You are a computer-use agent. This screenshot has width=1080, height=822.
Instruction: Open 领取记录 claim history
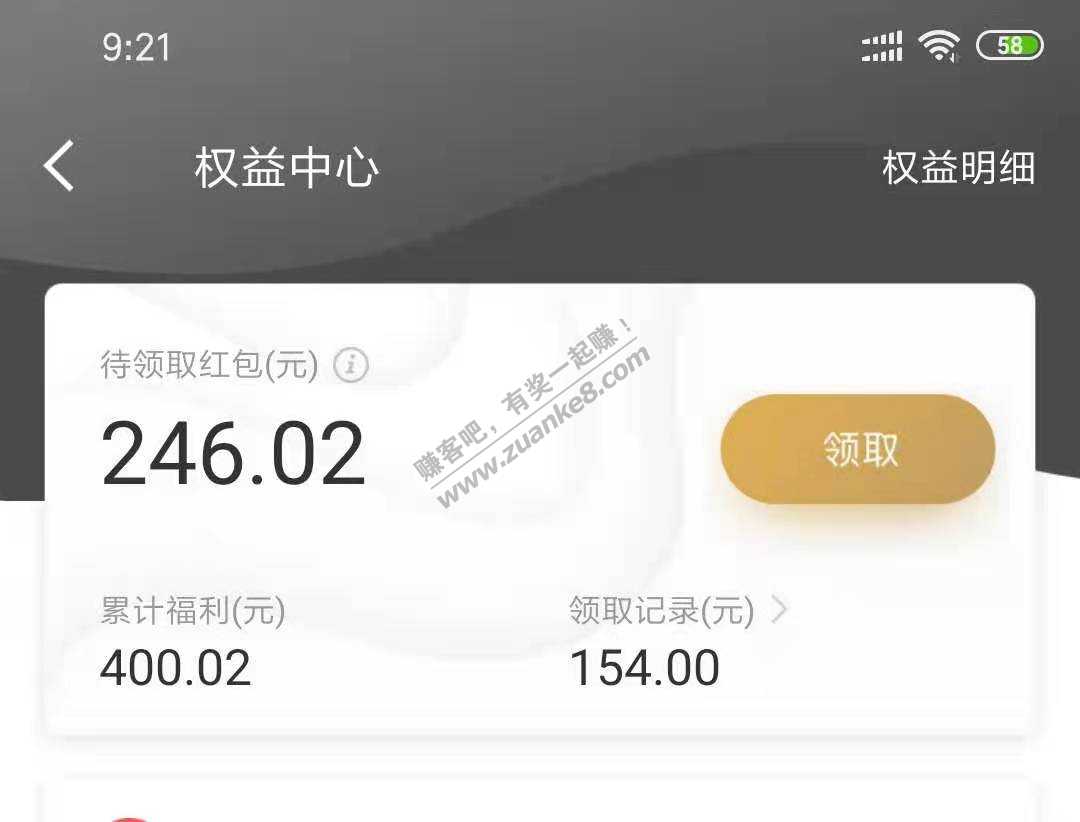click(x=678, y=611)
